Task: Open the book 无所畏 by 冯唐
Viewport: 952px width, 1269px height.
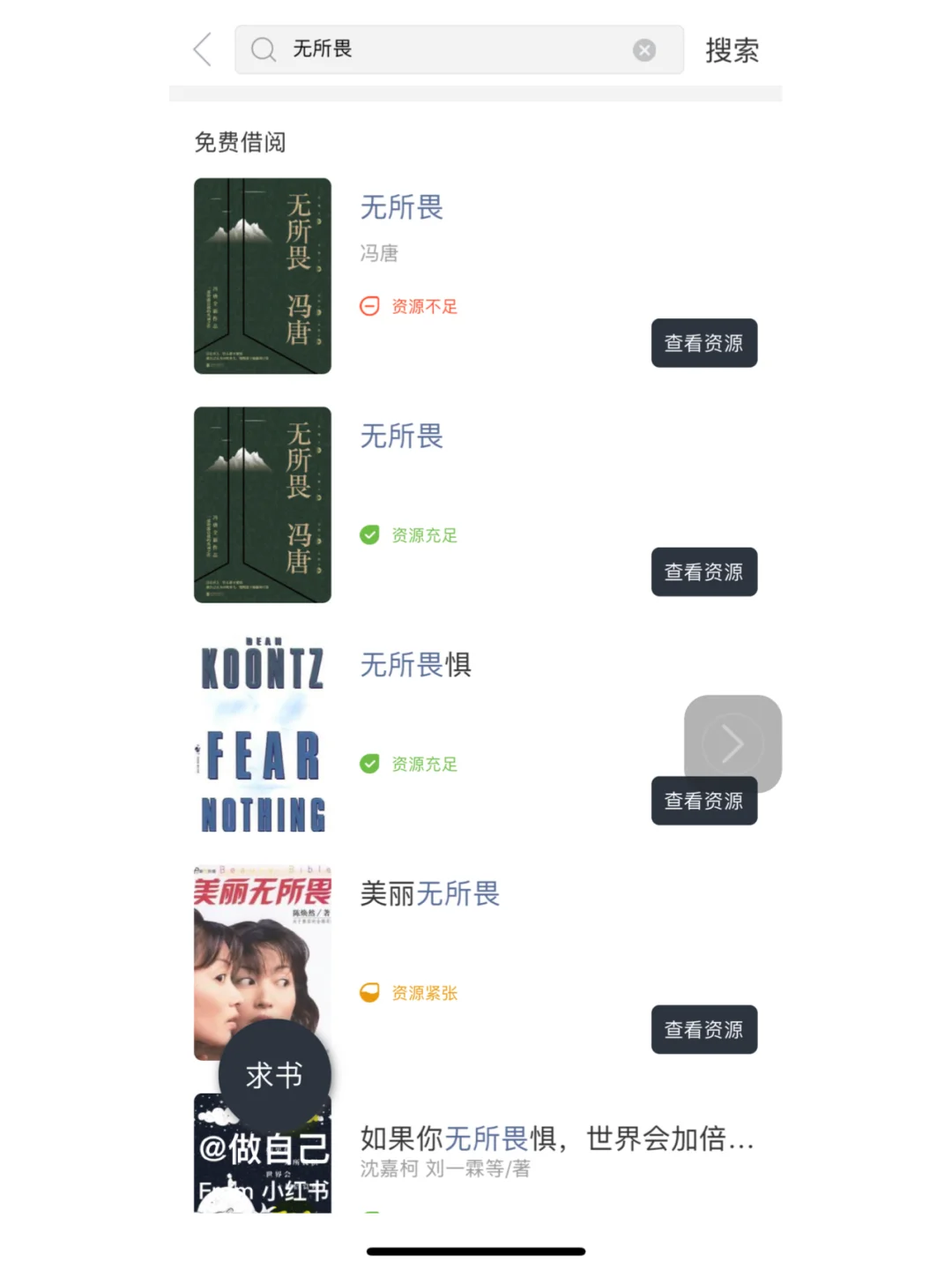Action: 402,208
